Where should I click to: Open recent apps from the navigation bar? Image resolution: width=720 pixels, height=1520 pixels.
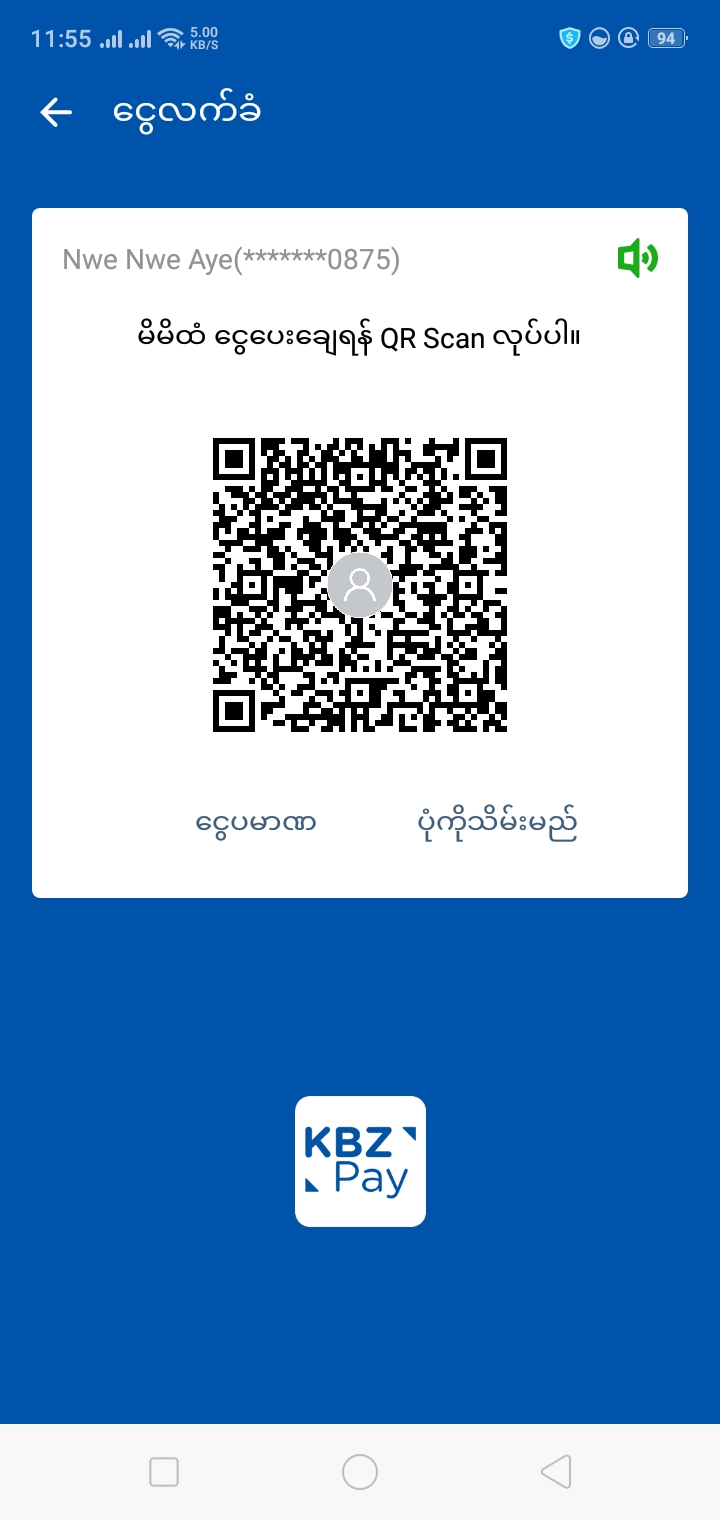tap(164, 1472)
